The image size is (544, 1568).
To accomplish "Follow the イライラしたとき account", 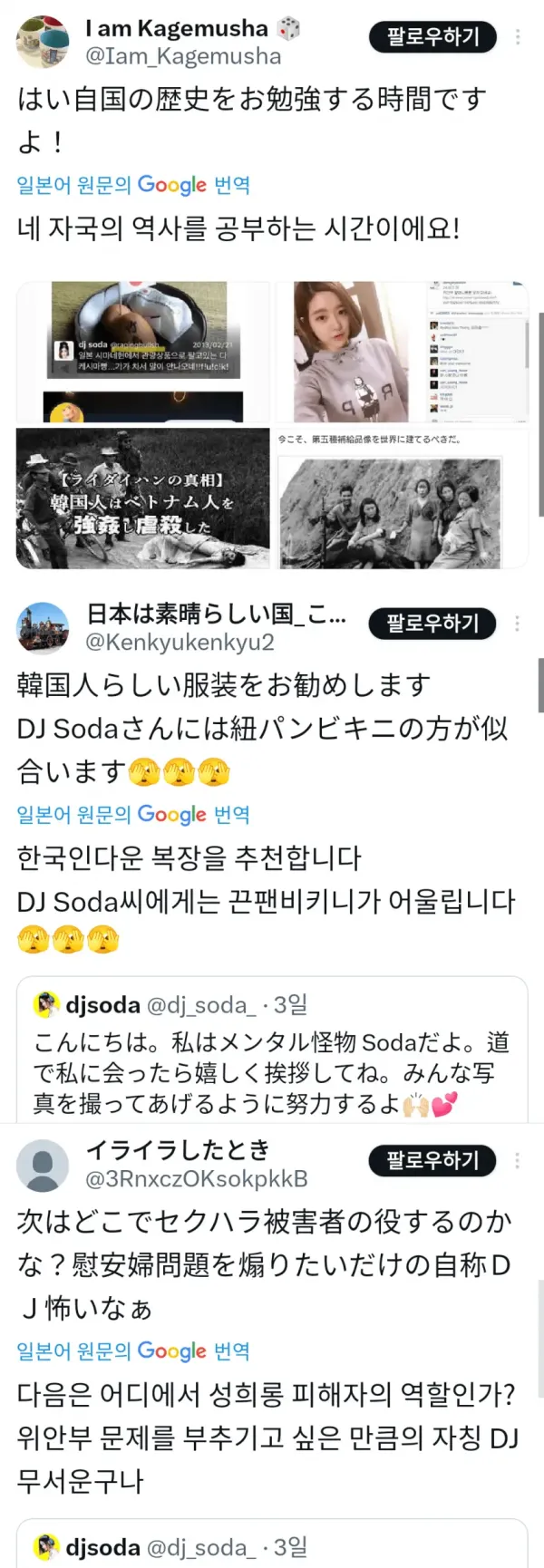I will tap(432, 1161).
